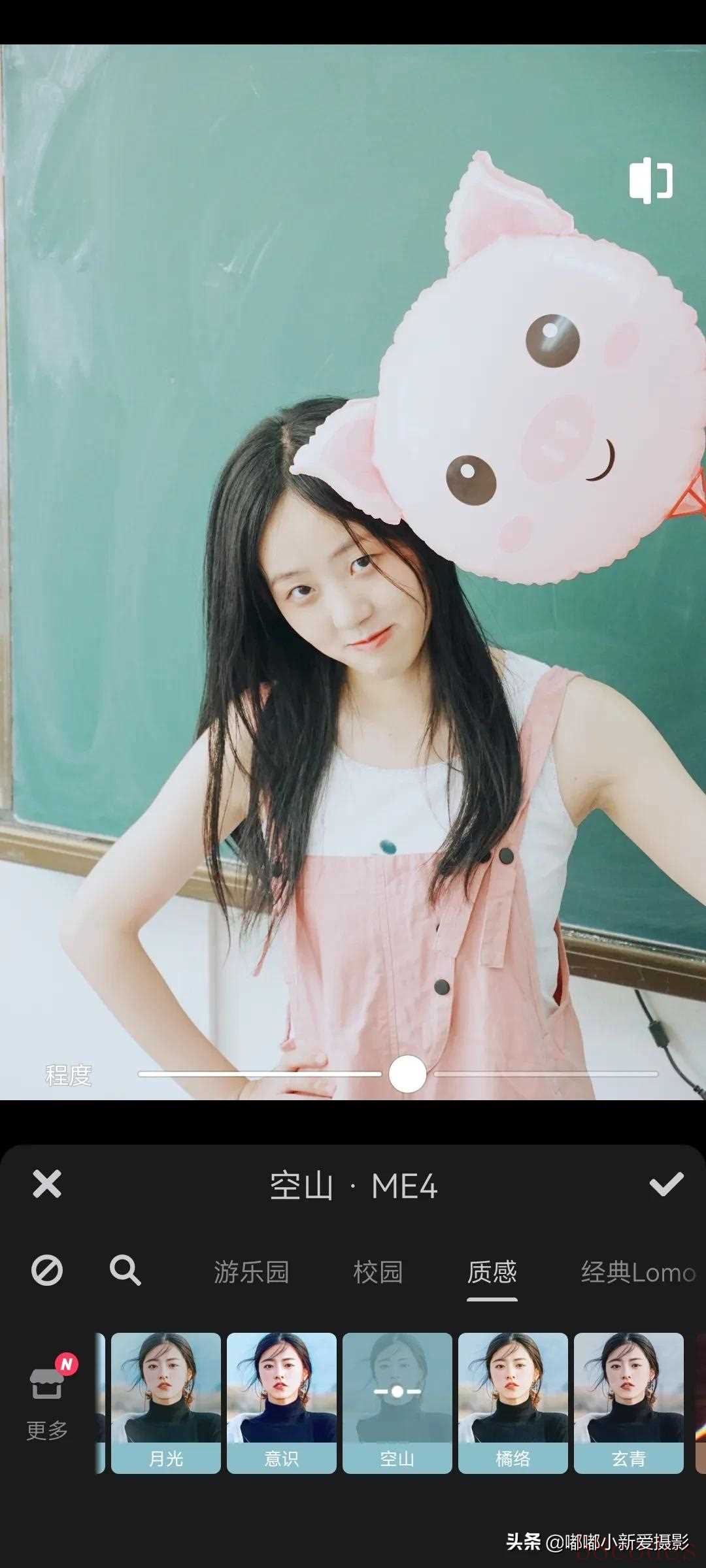
Task: Confirm the filter with the checkmark
Action: tap(666, 1184)
